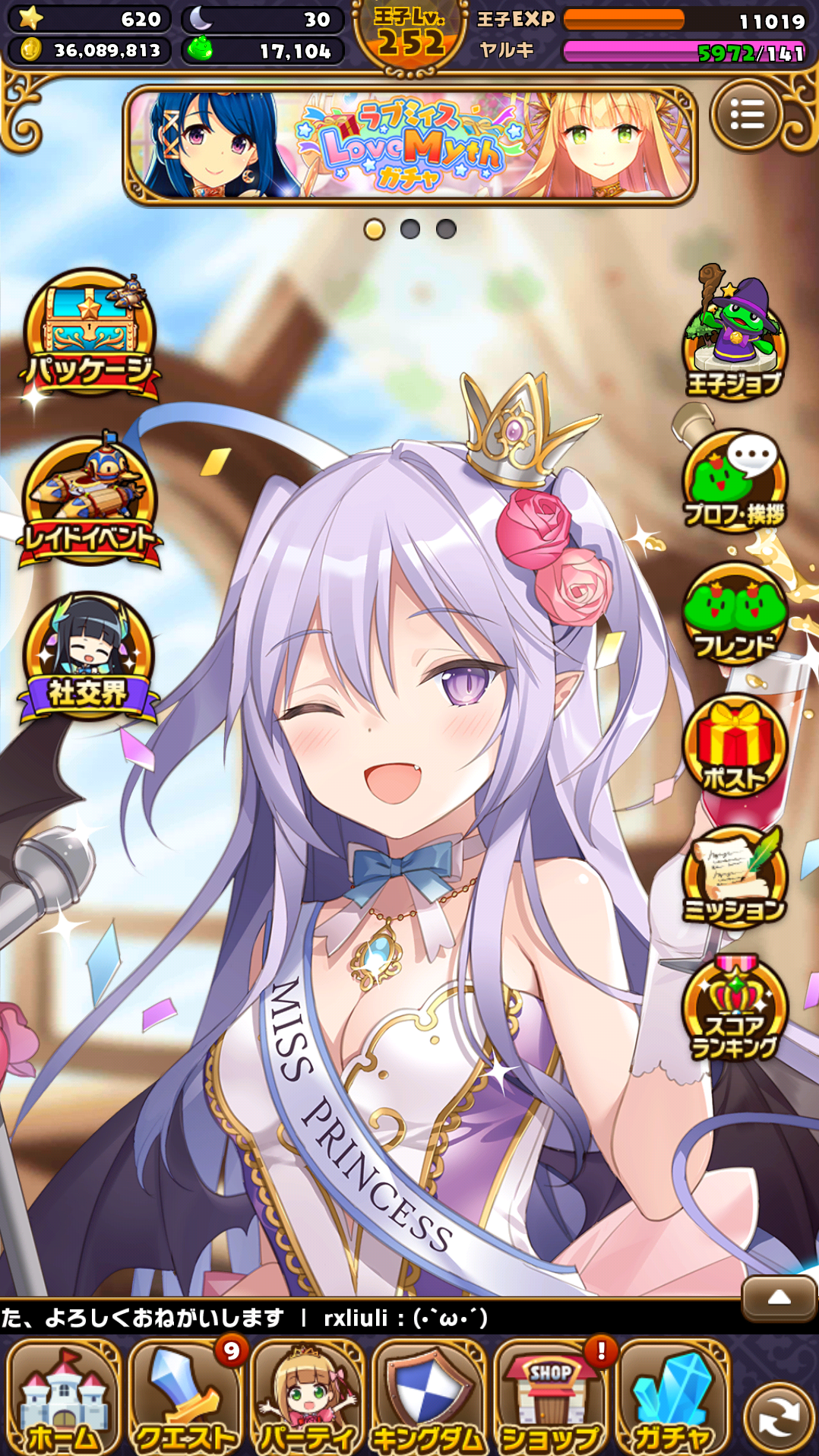Enter the レイドイベント raid event
This screenshot has height=1456, width=819.
point(90,502)
